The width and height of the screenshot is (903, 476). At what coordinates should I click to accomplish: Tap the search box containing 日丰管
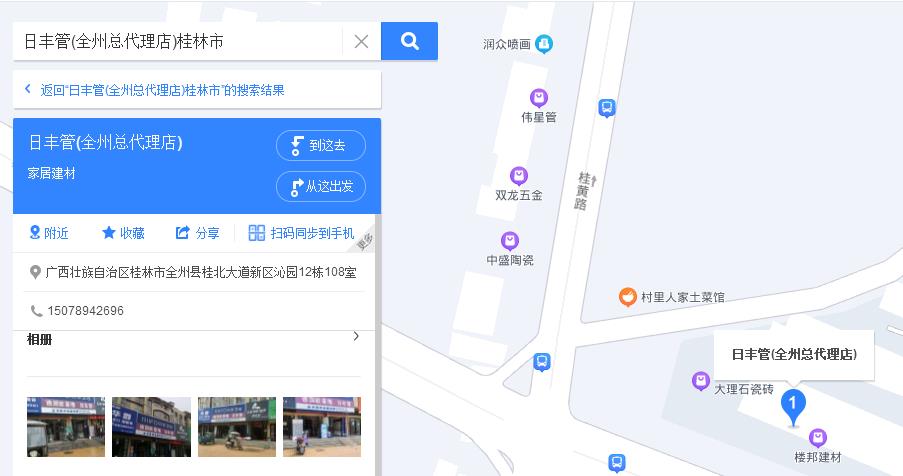[180, 41]
